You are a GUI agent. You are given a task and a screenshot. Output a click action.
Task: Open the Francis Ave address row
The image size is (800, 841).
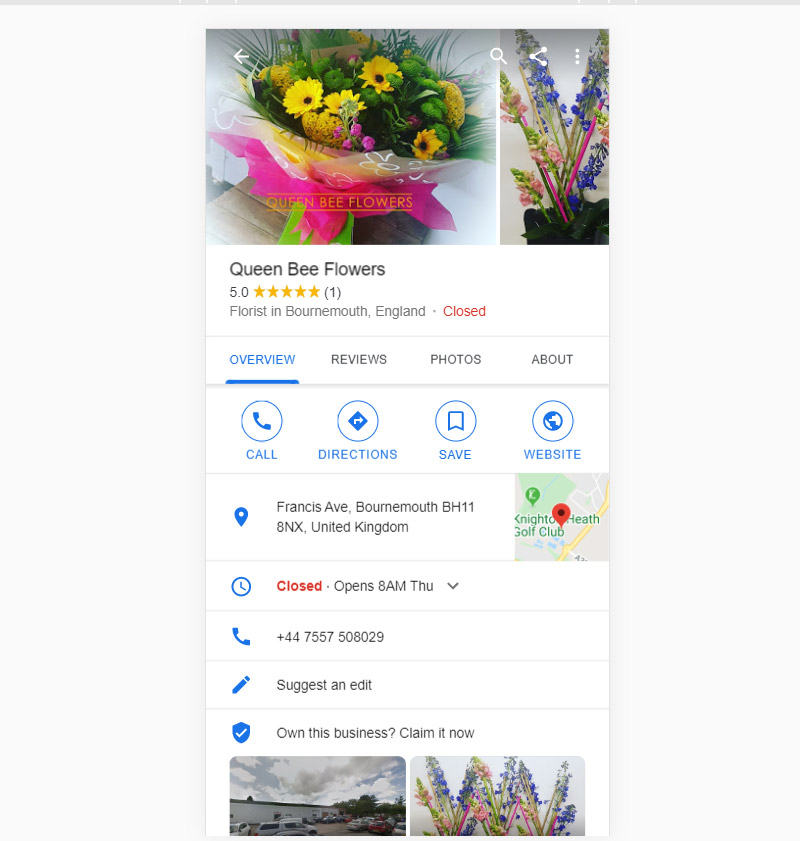pos(375,518)
